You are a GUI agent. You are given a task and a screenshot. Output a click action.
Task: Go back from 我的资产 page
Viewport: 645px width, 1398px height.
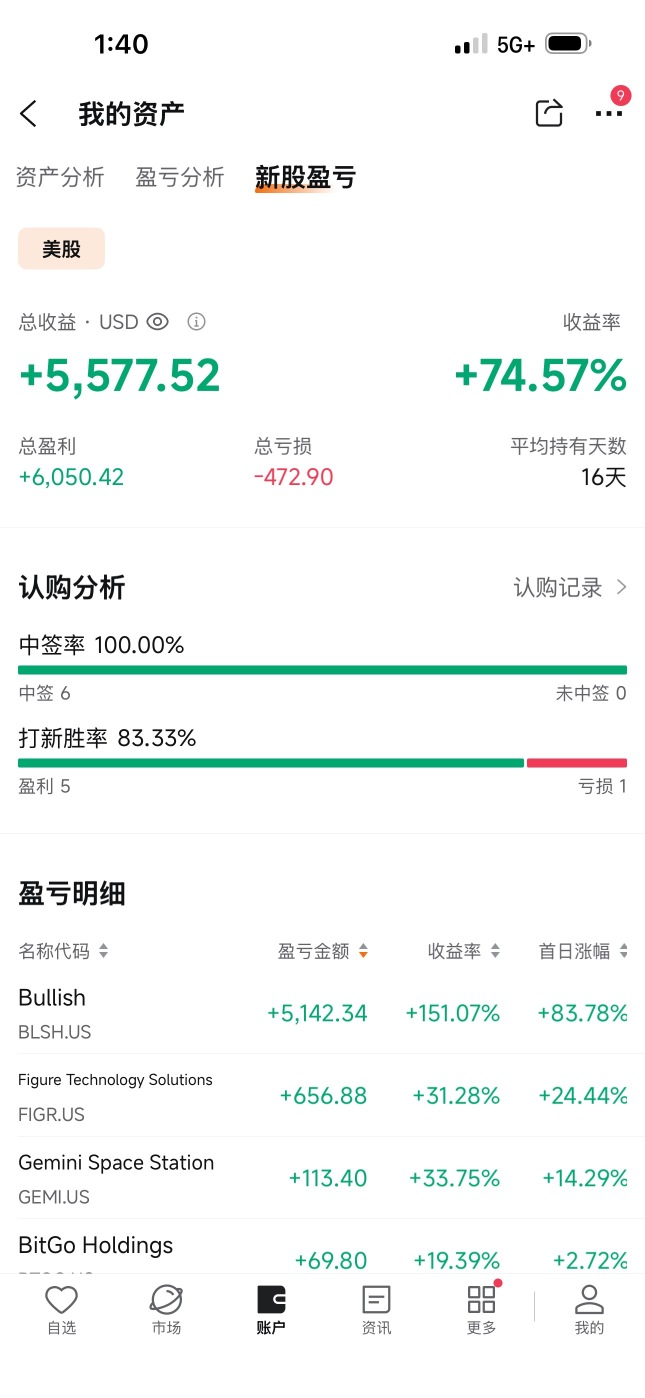point(29,113)
